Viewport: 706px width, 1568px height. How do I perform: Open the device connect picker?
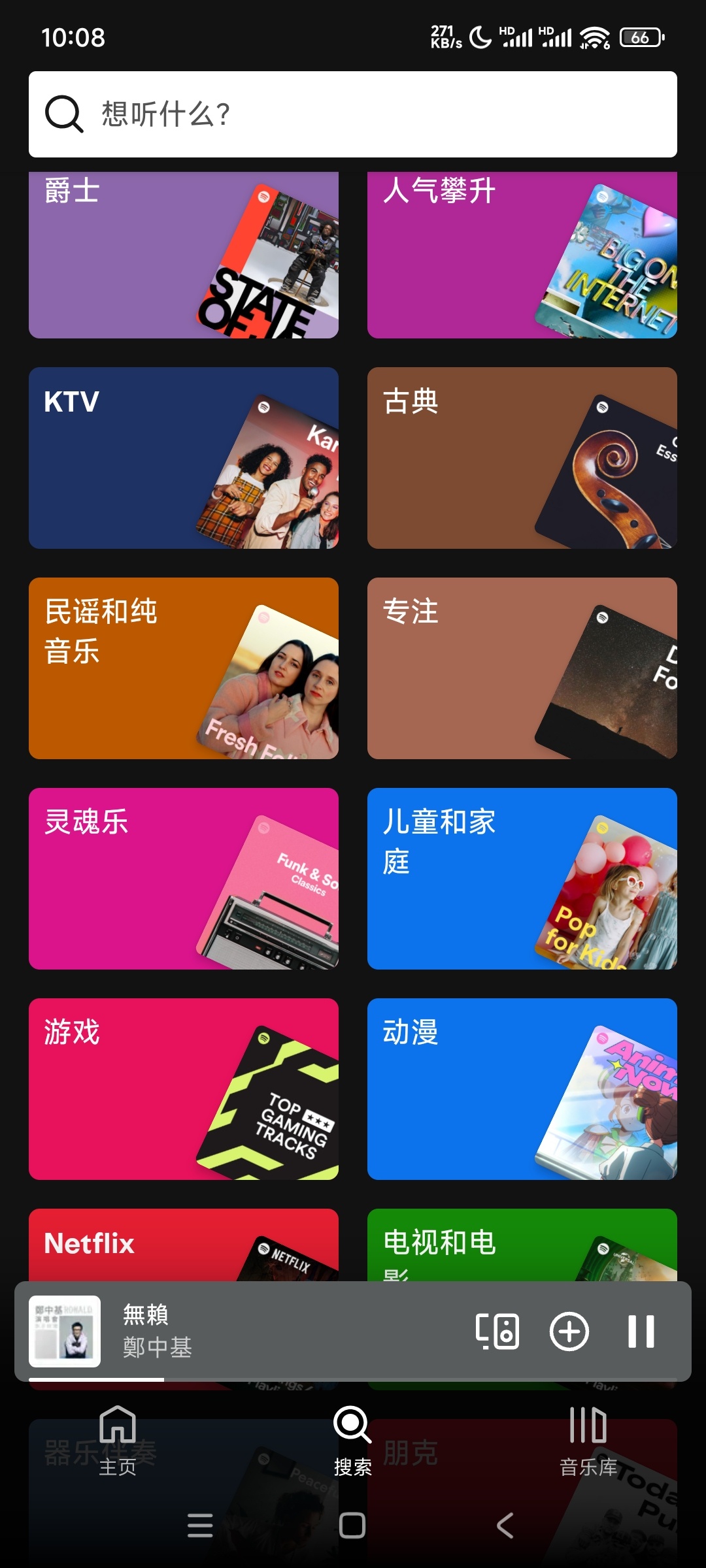[497, 1331]
